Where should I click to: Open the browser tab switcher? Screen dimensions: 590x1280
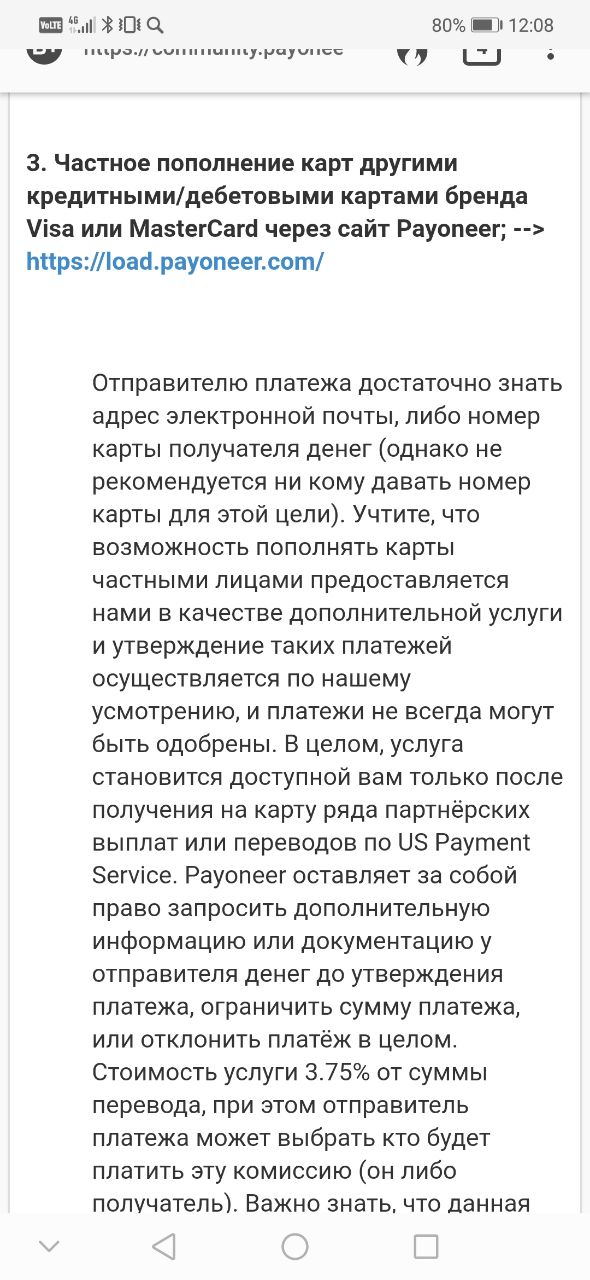(482, 50)
